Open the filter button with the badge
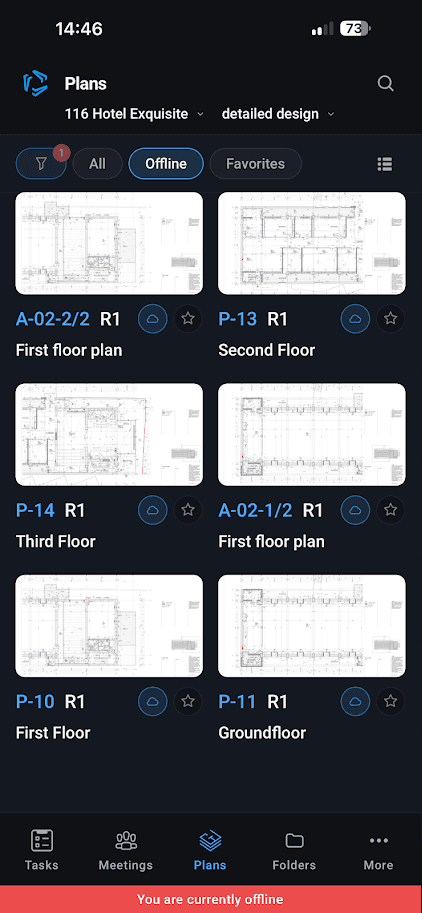The image size is (422, 913). [41, 164]
